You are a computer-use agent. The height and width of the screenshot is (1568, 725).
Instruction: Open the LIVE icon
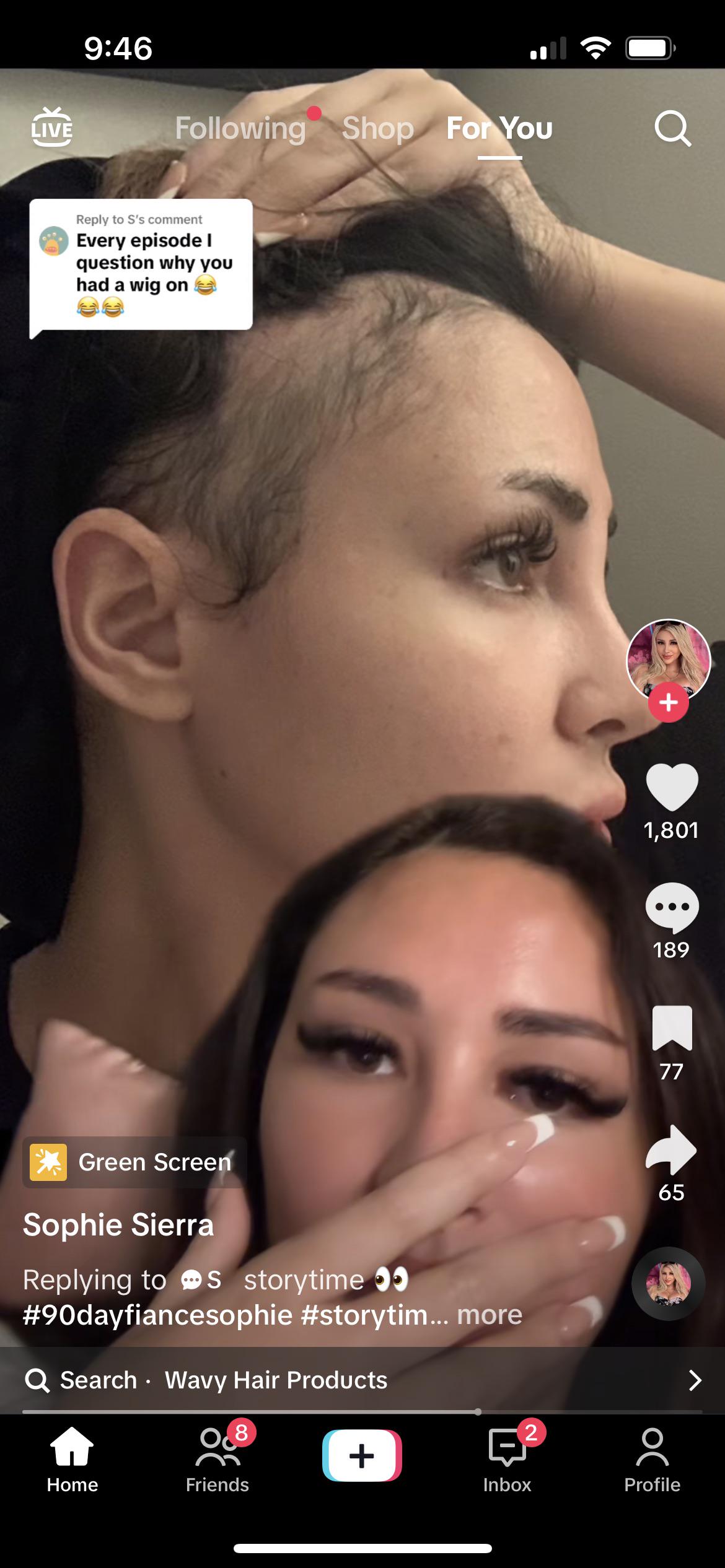point(52,128)
